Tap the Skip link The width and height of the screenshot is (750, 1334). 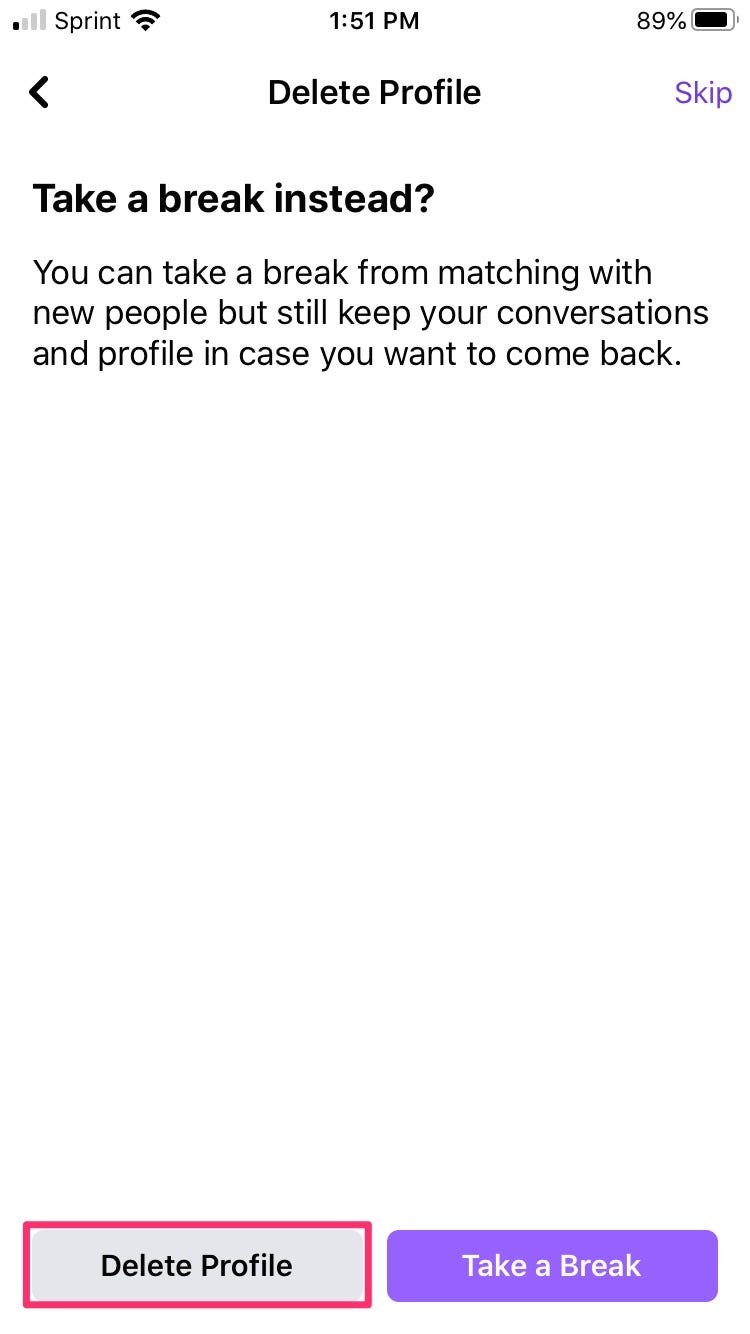tap(702, 93)
